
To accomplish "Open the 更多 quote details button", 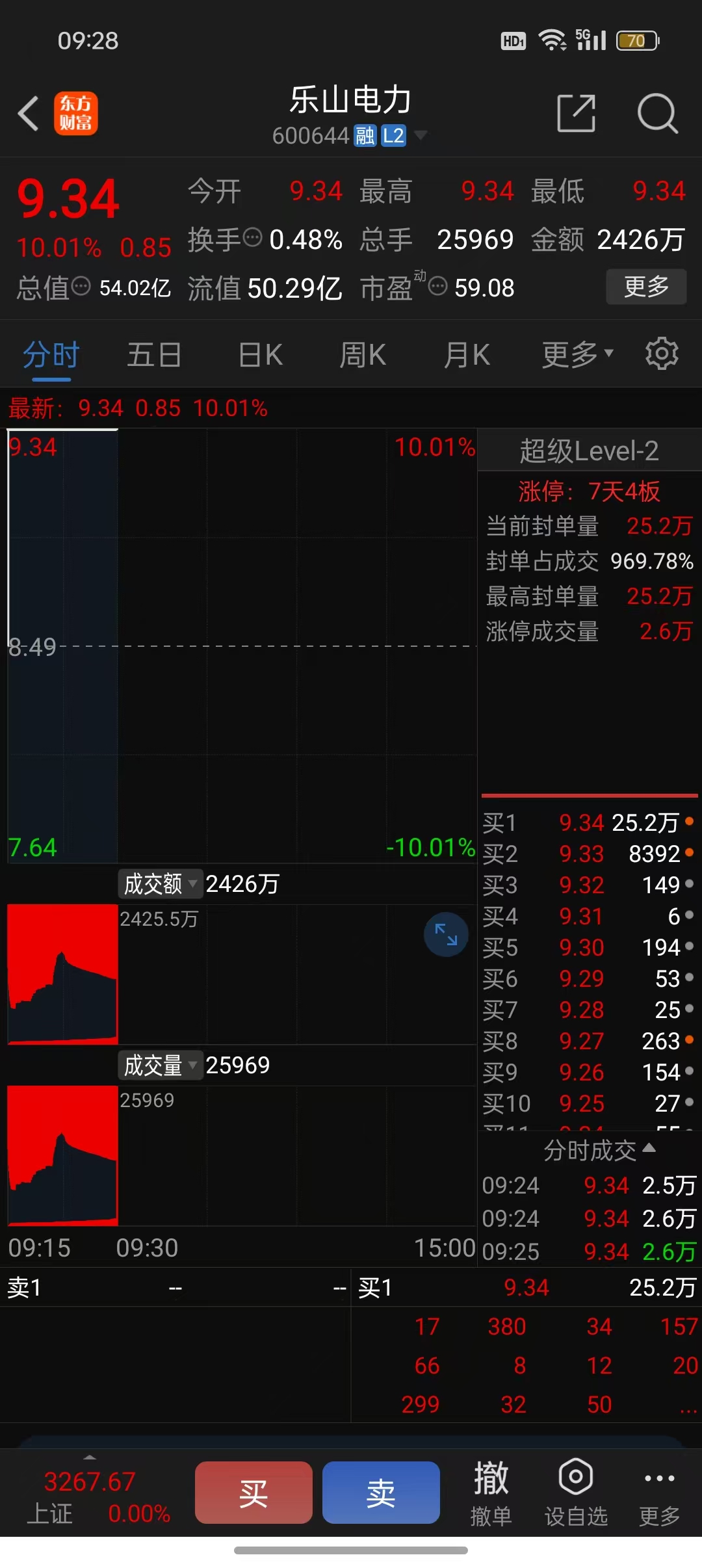I will (646, 286).
